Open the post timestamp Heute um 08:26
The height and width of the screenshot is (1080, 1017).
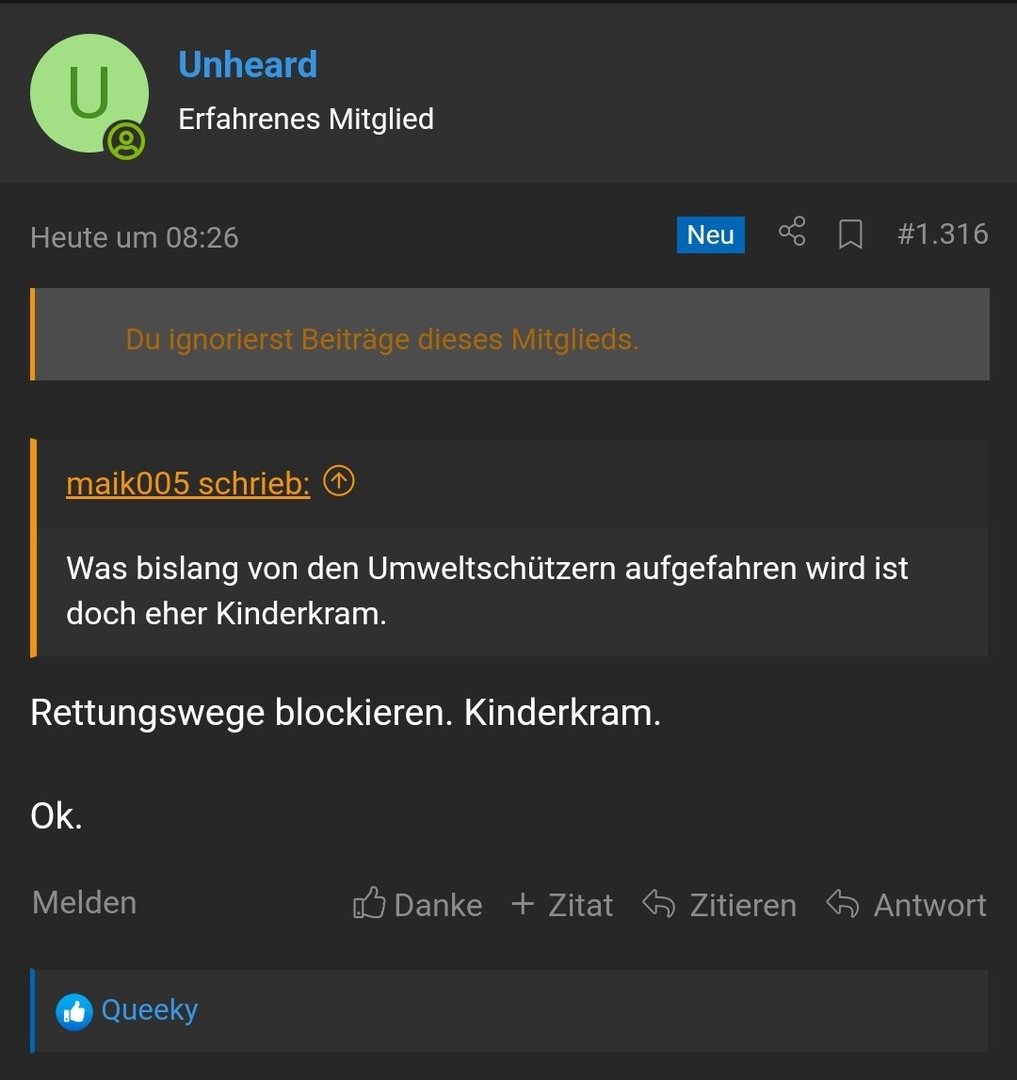134,237
